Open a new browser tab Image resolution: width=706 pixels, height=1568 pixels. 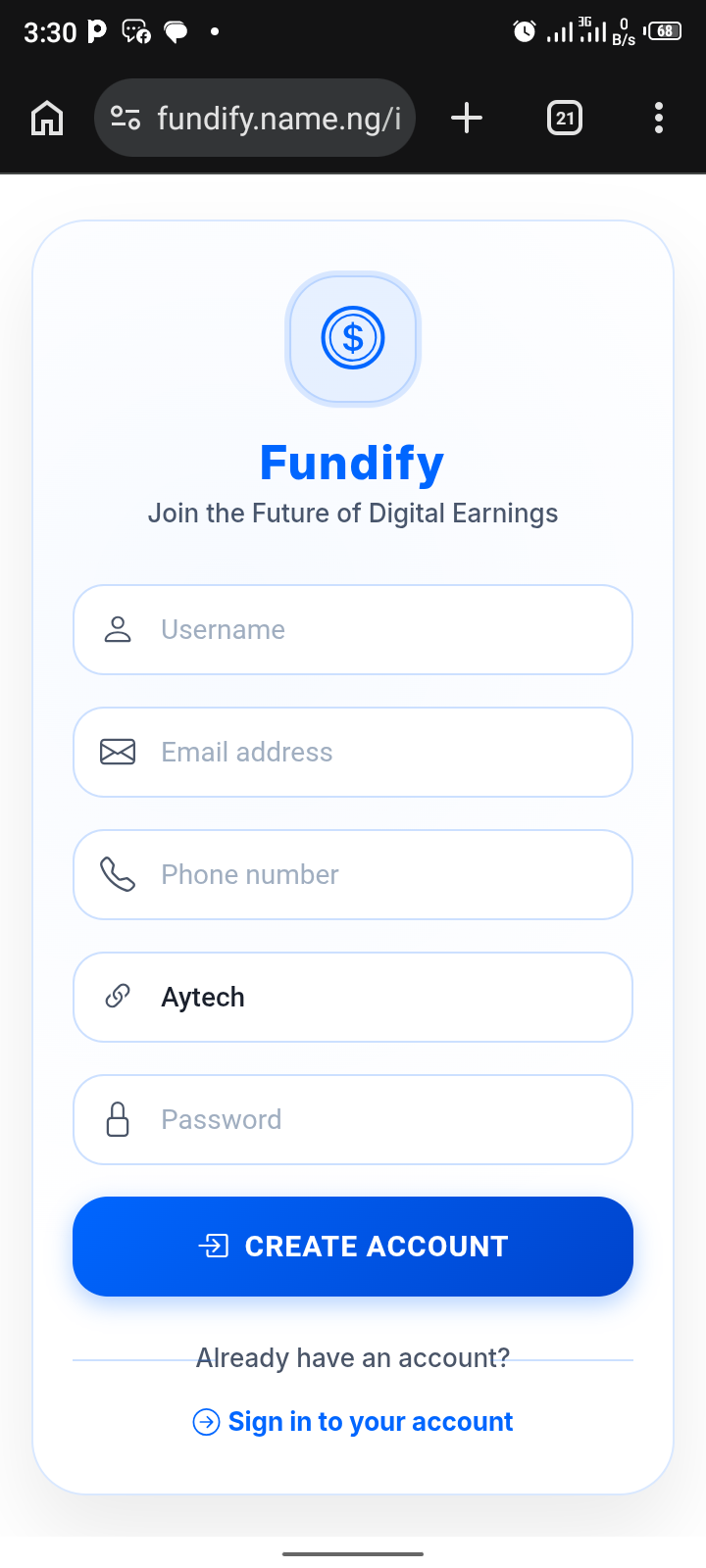coord(467,119)
